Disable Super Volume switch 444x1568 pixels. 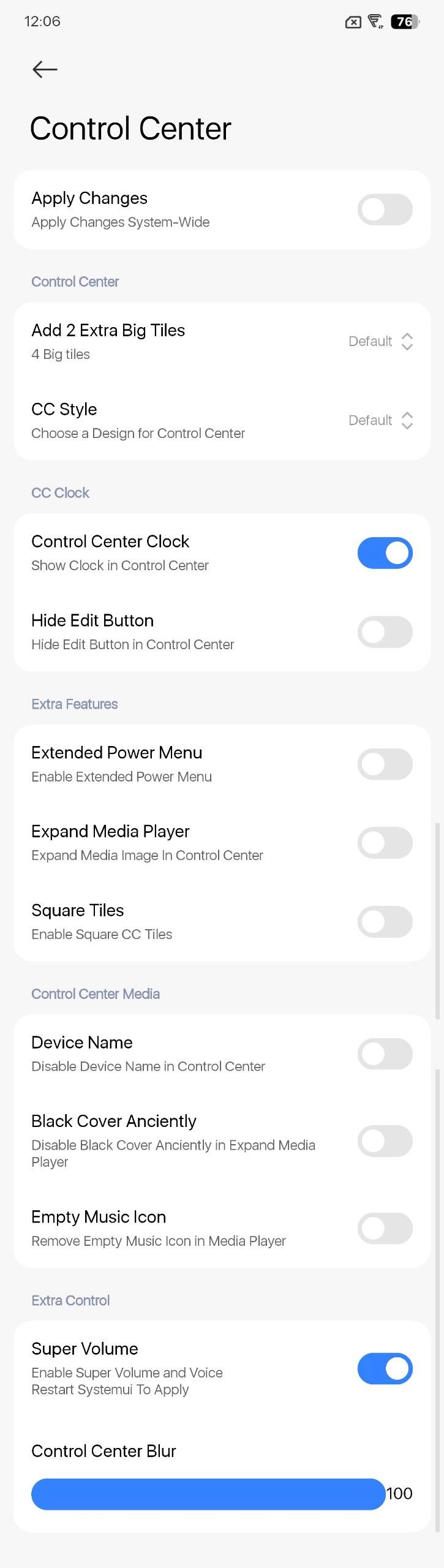point(385,1368)
